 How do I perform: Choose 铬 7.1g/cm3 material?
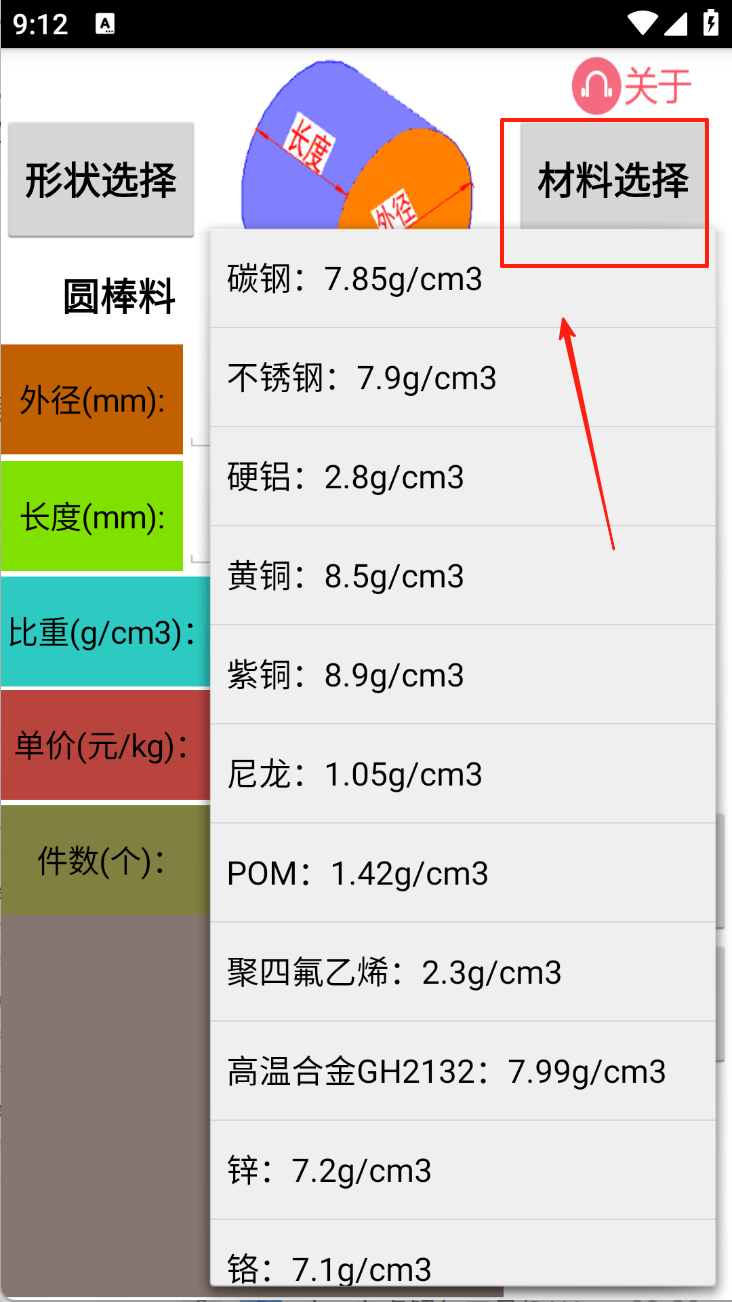[462, 1264]
